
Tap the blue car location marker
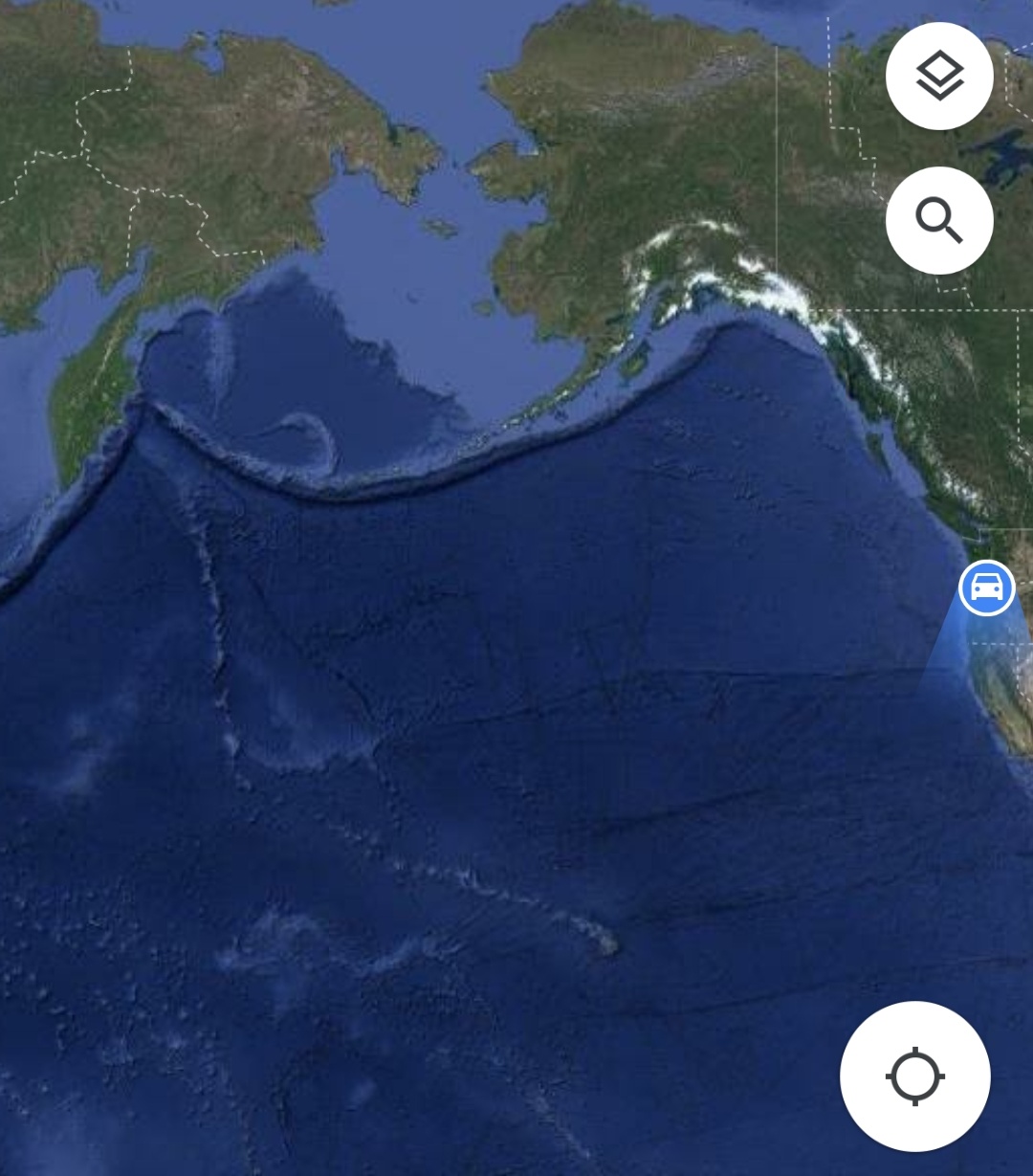(x=986, y=588)
